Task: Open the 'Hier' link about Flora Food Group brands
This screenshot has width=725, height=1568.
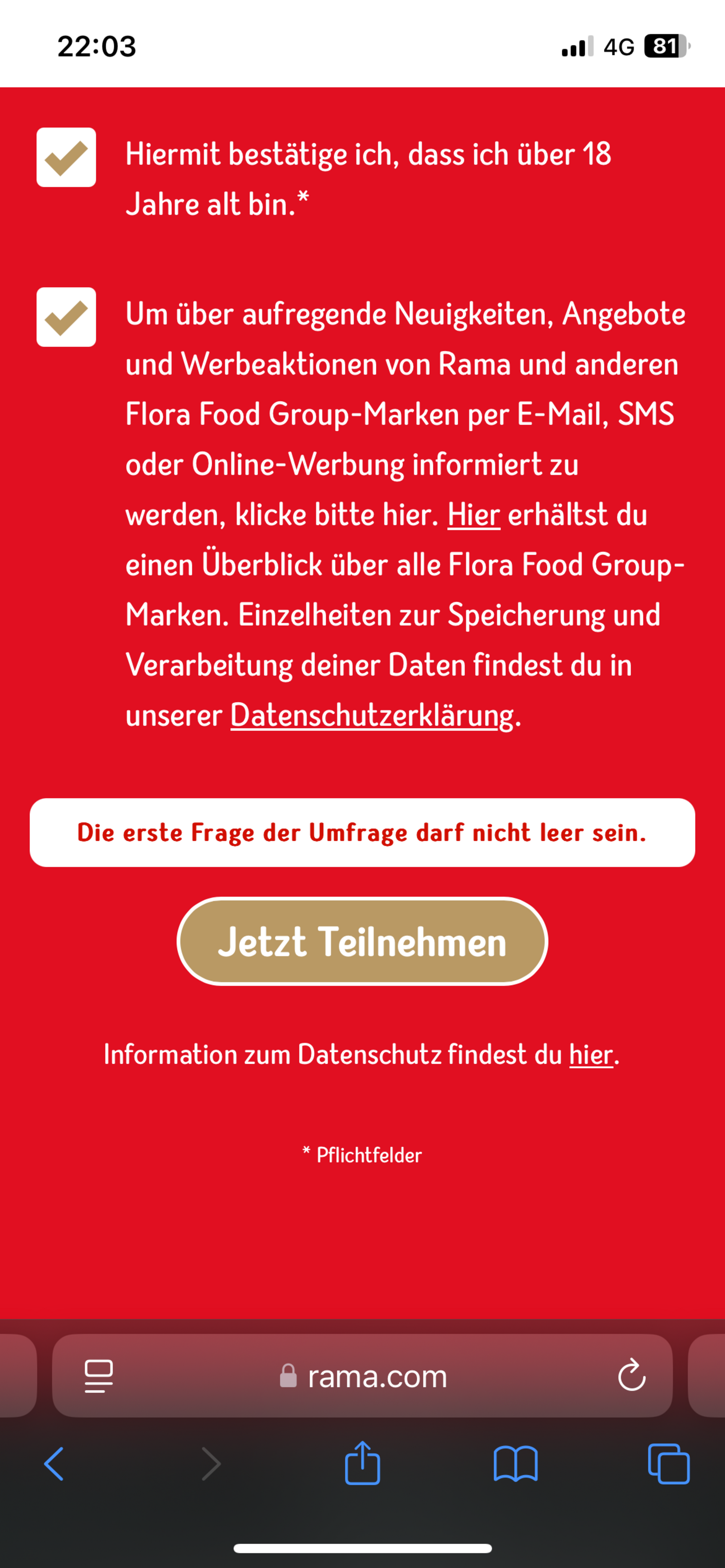Action: tap(474, 515)
